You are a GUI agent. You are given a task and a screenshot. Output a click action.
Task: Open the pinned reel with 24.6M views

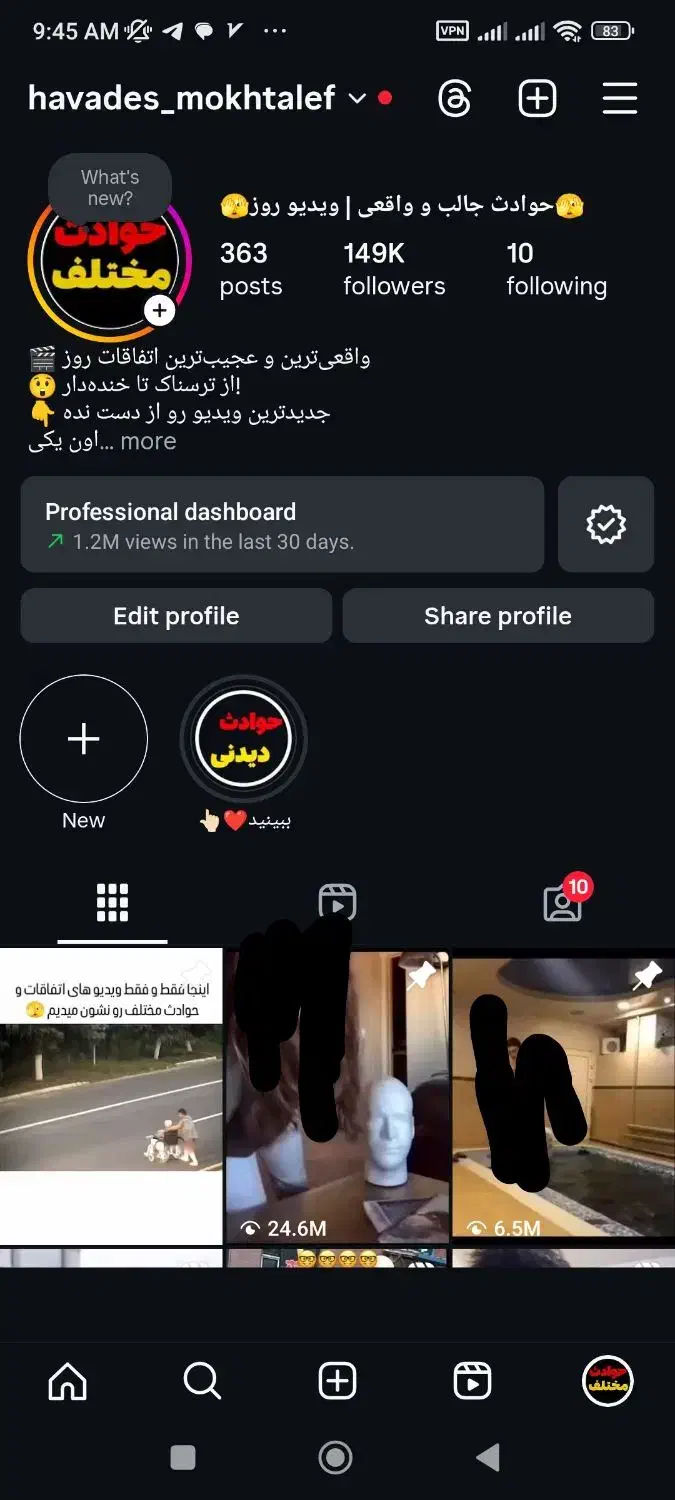coord(336,1095)
